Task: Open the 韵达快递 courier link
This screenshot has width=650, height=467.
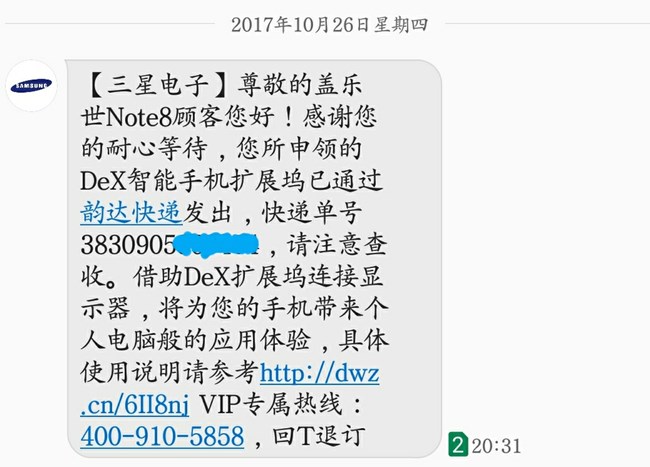Action: tap(131, 213)
